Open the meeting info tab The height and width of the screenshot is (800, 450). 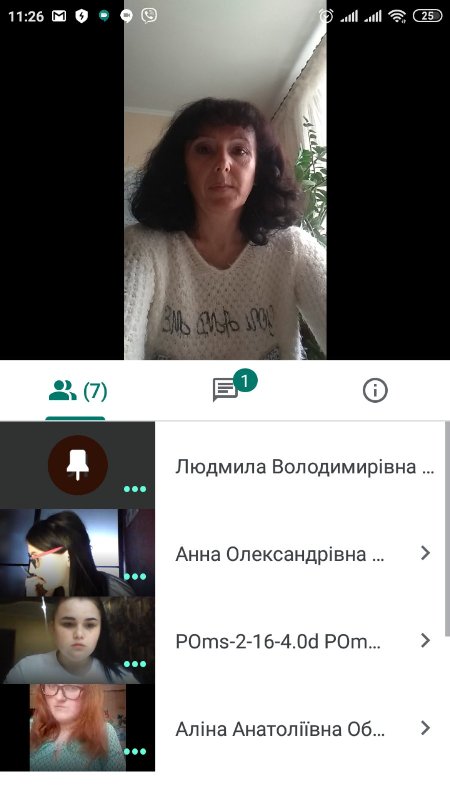(375, 391)
